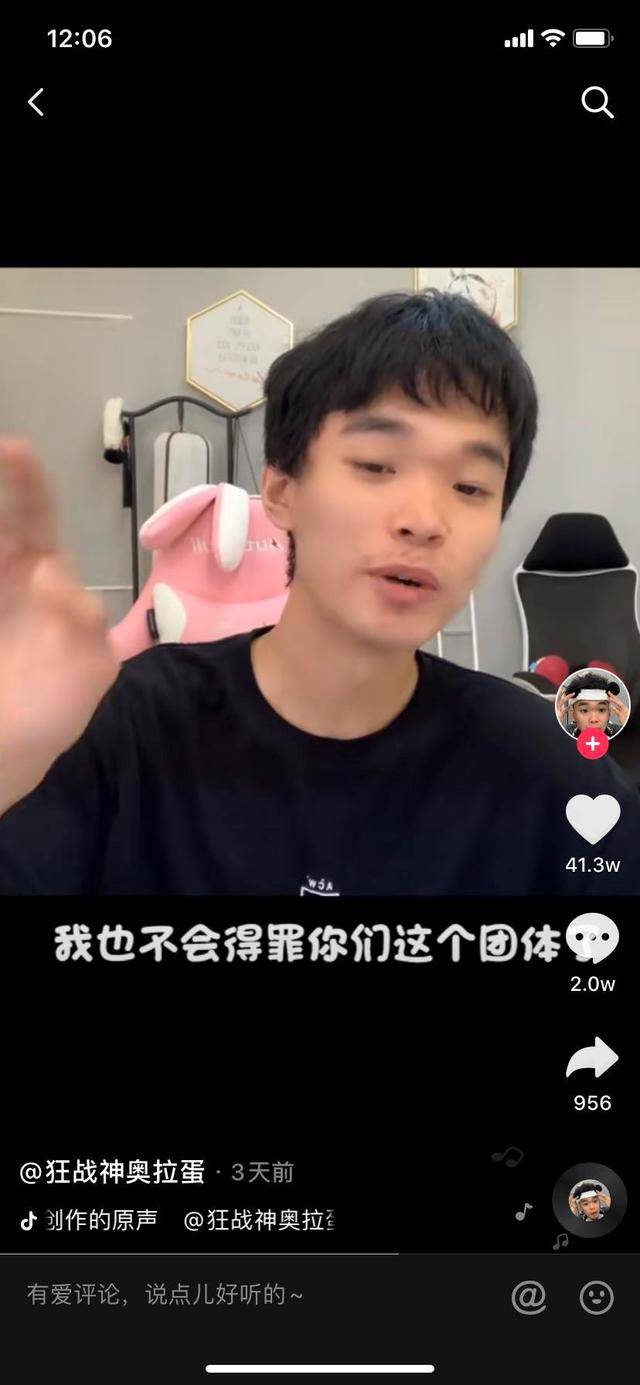Open the original sound track label
This screenshot has width=640, height=1385.
coord(100,1220)
